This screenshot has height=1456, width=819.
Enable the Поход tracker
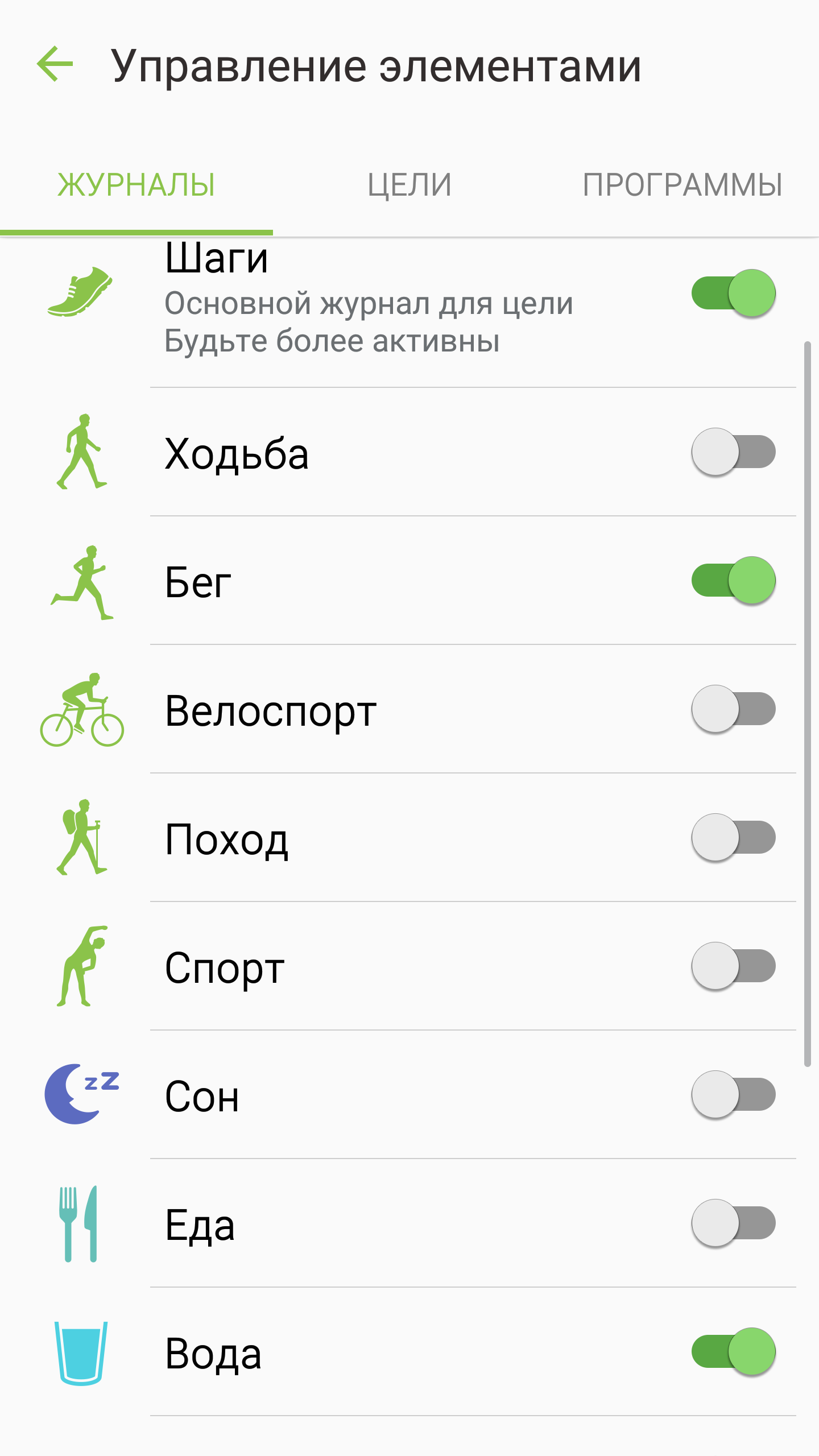click(x=734, y=837)
